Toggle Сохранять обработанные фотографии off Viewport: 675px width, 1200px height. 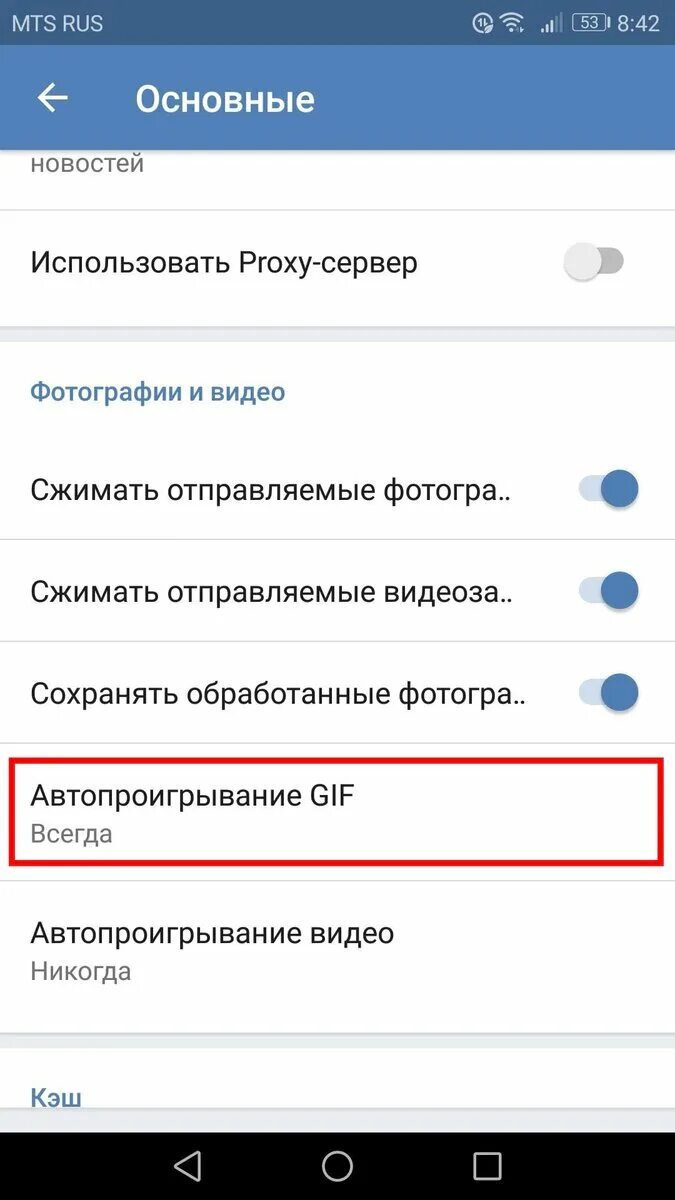pyautogui.click(x=608, y=692)
